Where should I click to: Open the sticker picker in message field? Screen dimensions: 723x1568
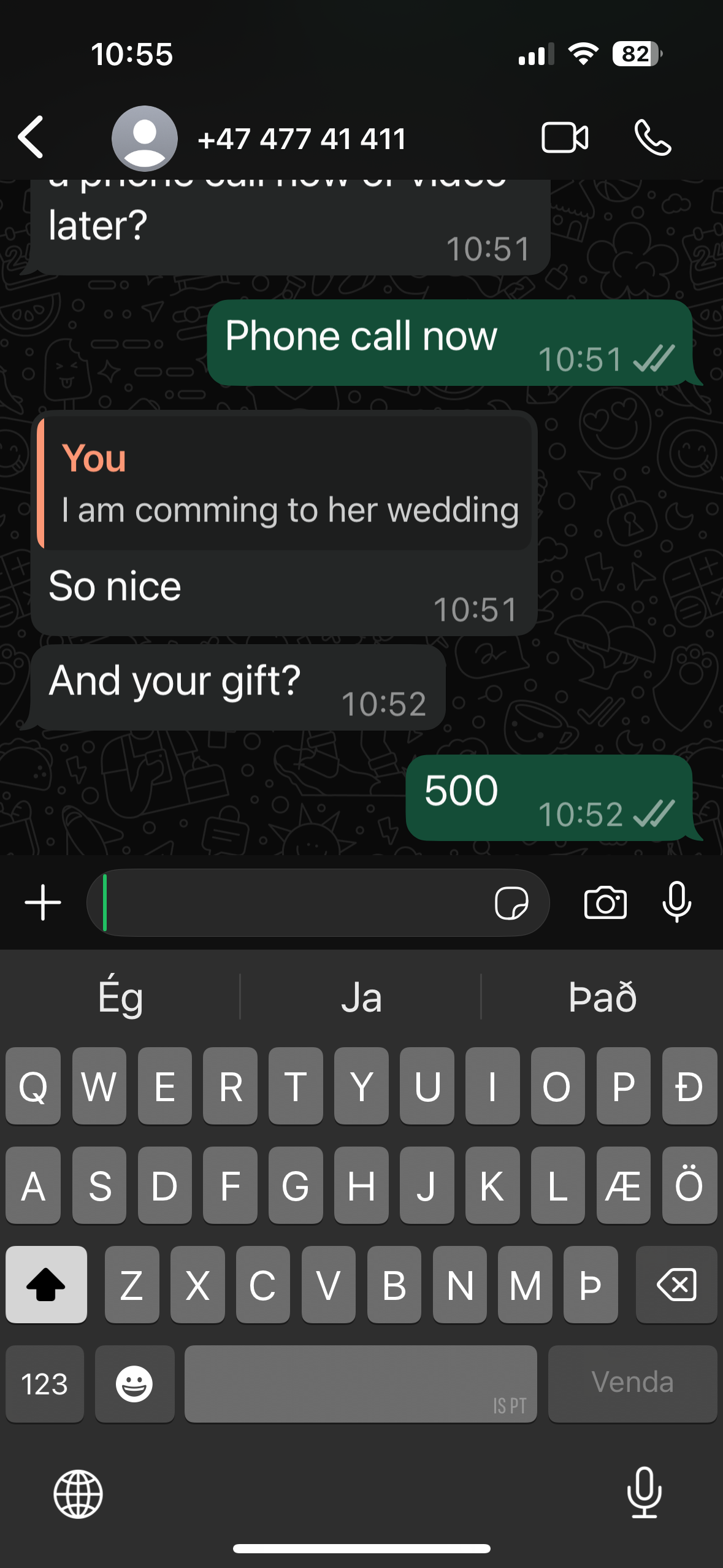click(x=511, y=903)
